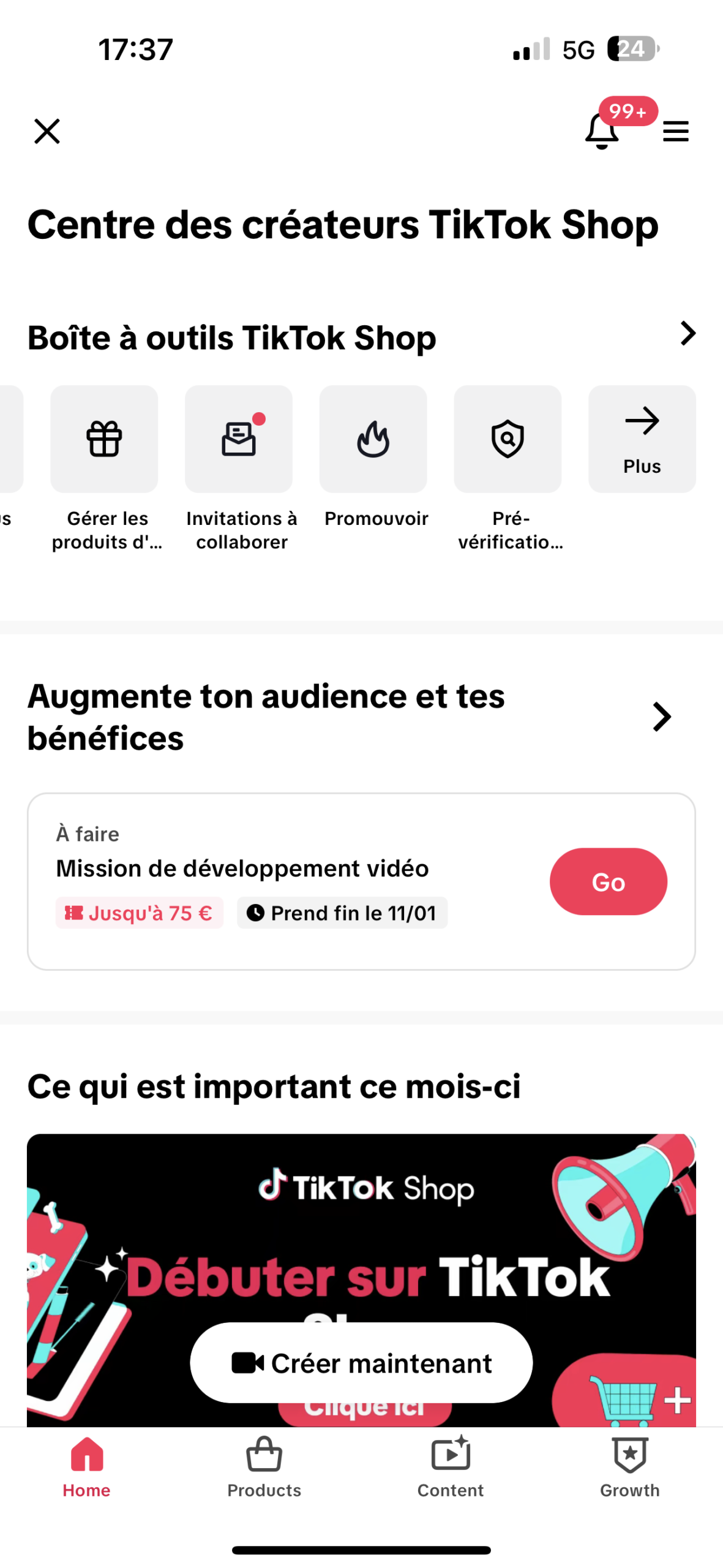Expand Boîte à outils TikTok Shop section

(688, 334)
